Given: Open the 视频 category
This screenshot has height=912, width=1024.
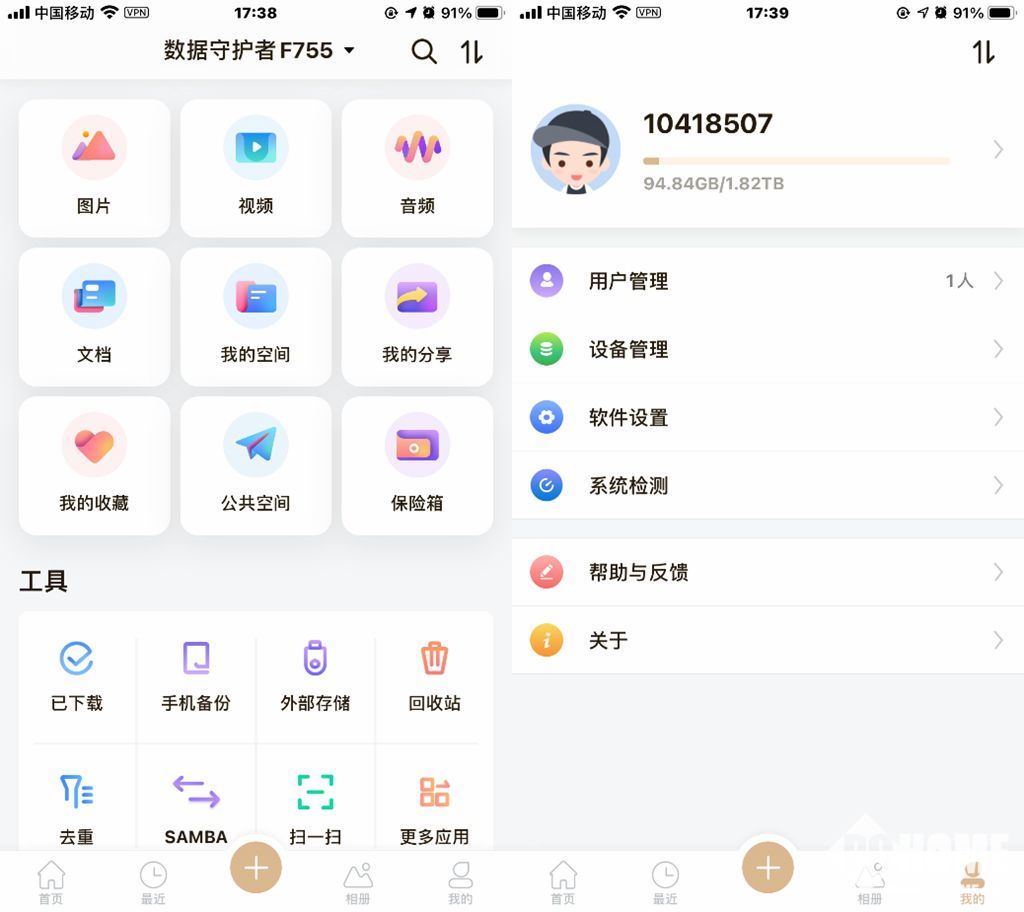Looking at the screenshot, I should 256,168.
